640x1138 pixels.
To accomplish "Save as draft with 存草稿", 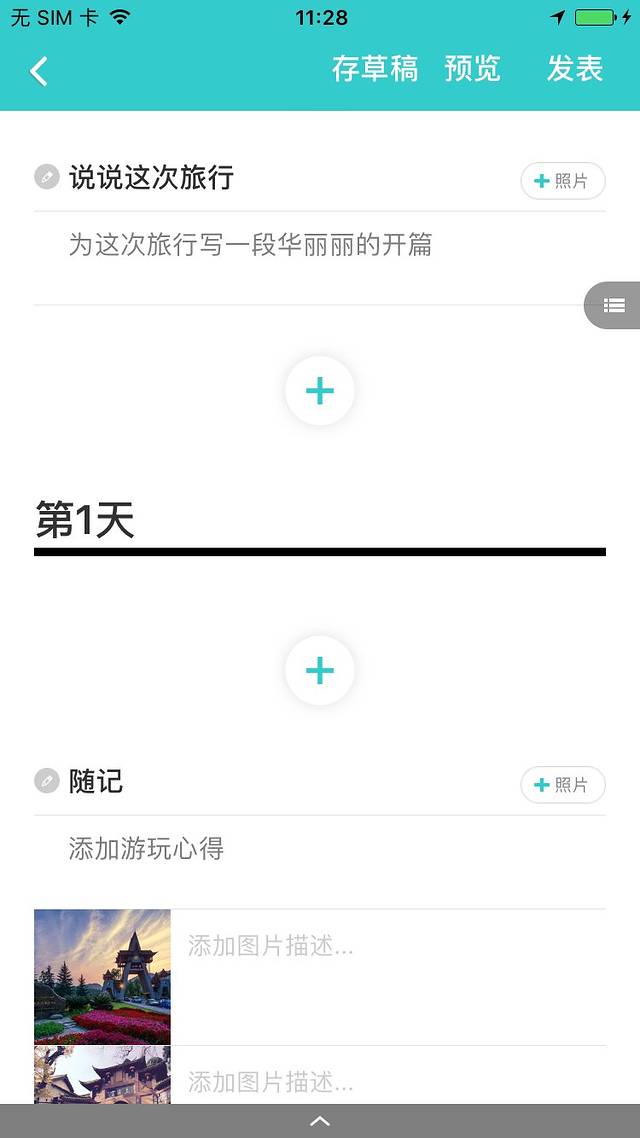I will (x=374, y=69).
